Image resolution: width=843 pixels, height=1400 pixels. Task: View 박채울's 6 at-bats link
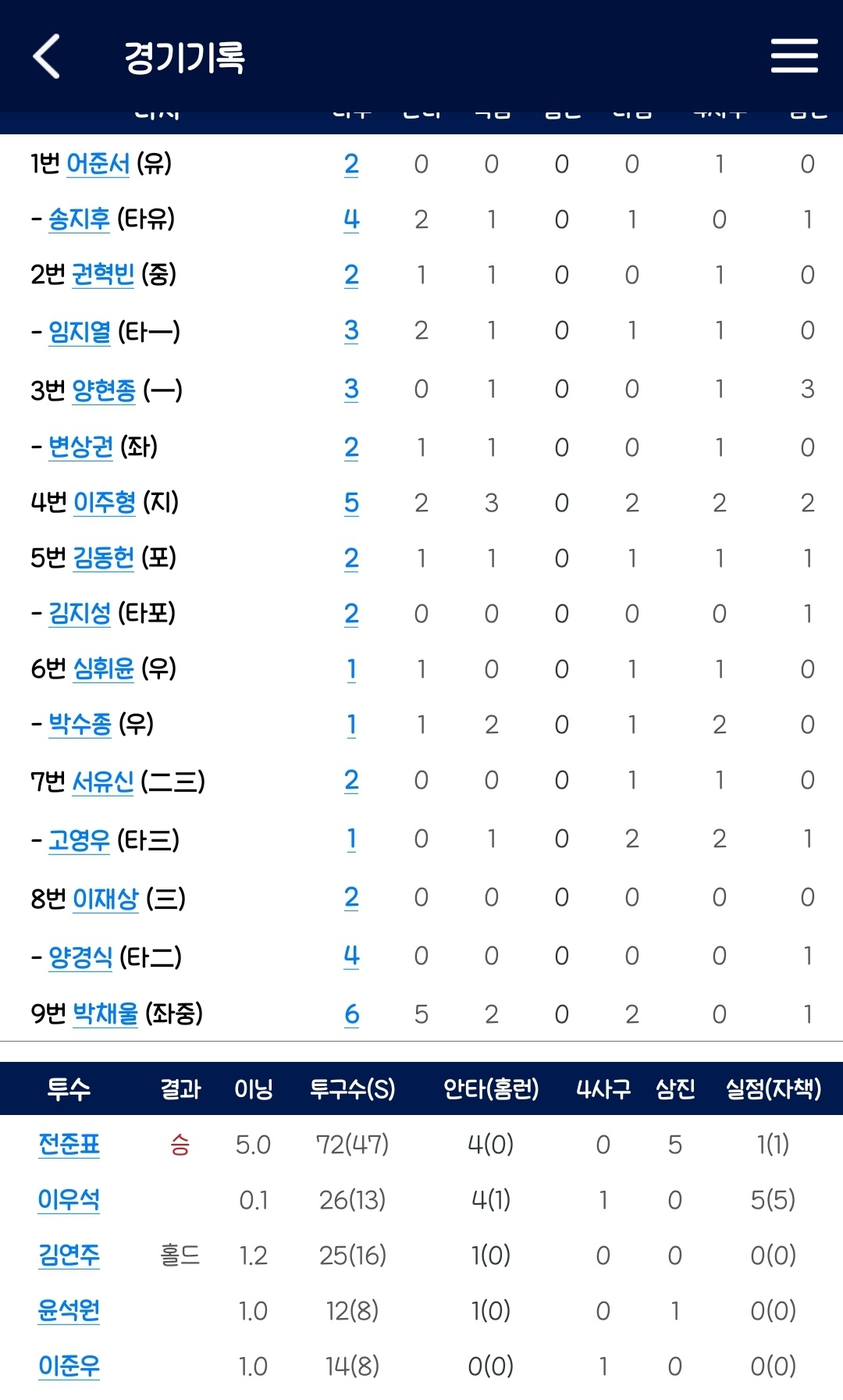352,1014
